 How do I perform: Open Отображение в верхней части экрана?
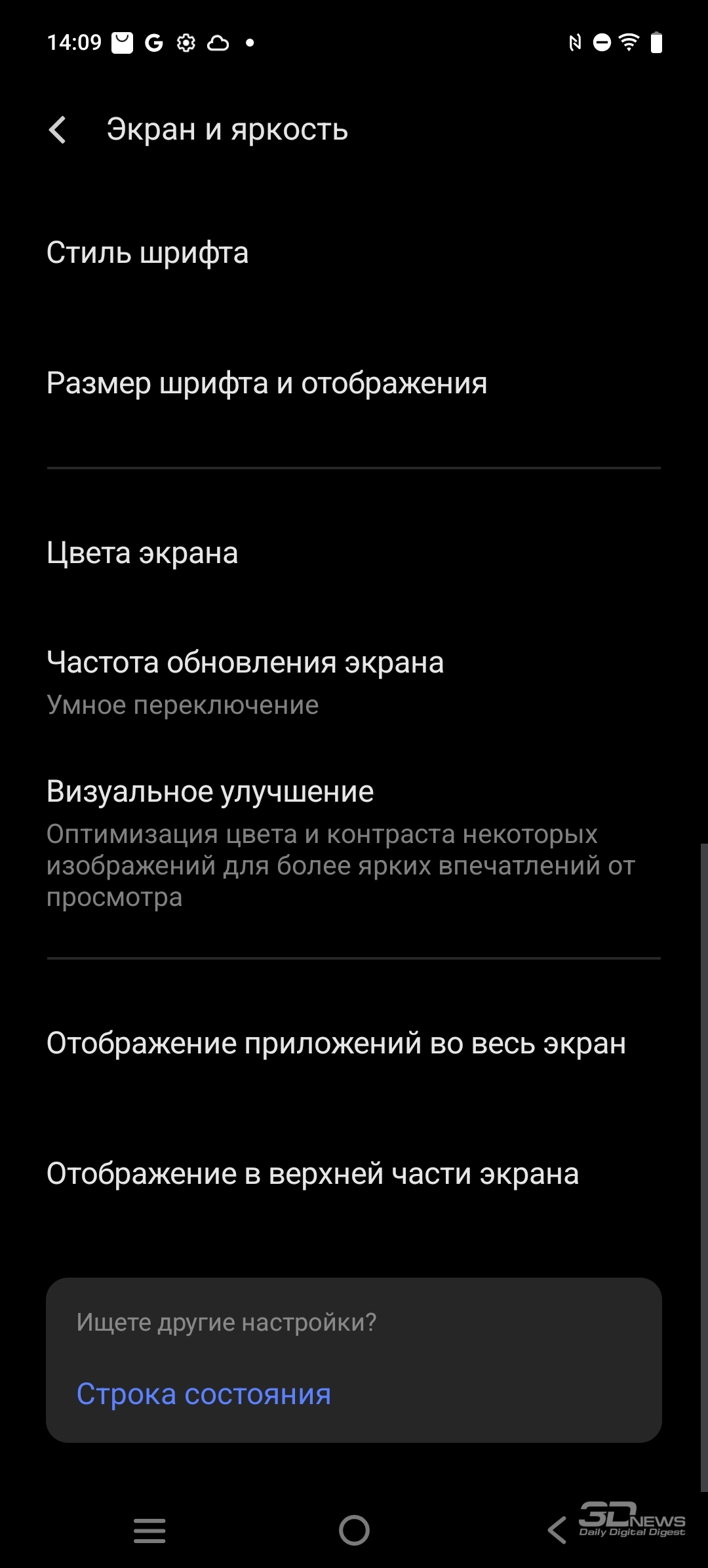point(354,1173)
